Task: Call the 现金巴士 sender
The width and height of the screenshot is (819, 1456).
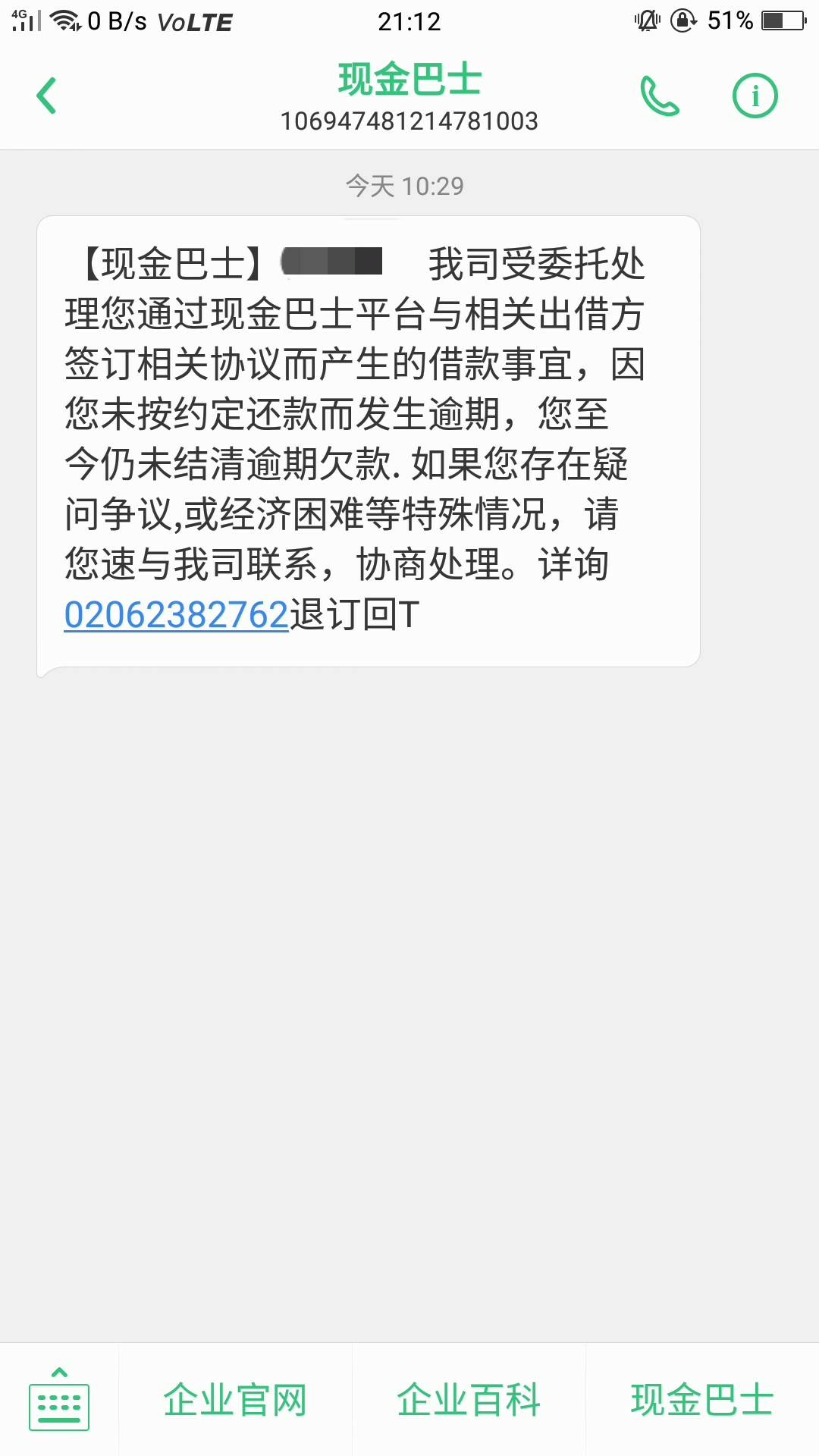Action: click(x=660, y=96)
